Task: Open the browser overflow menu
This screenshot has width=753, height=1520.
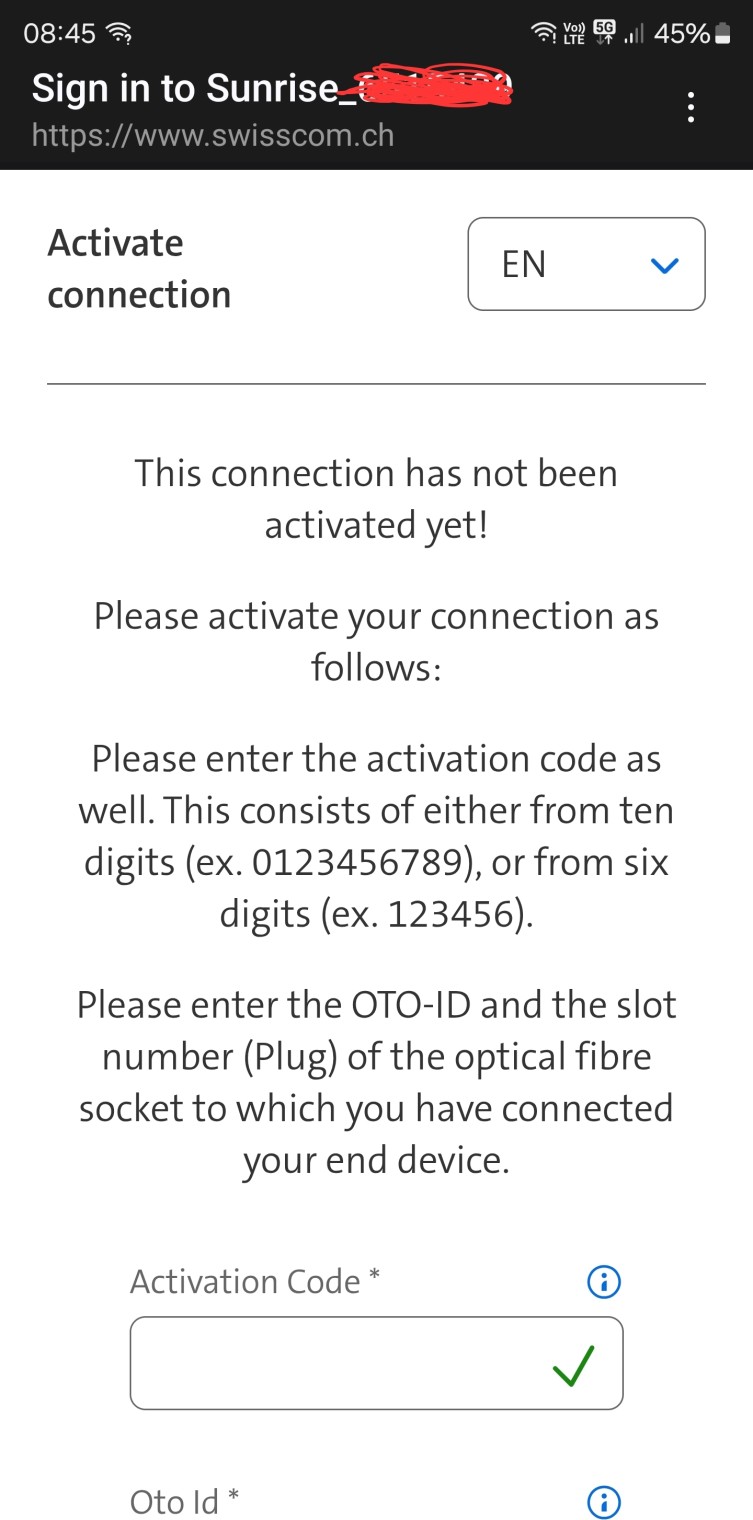Action: pos(690,107)
